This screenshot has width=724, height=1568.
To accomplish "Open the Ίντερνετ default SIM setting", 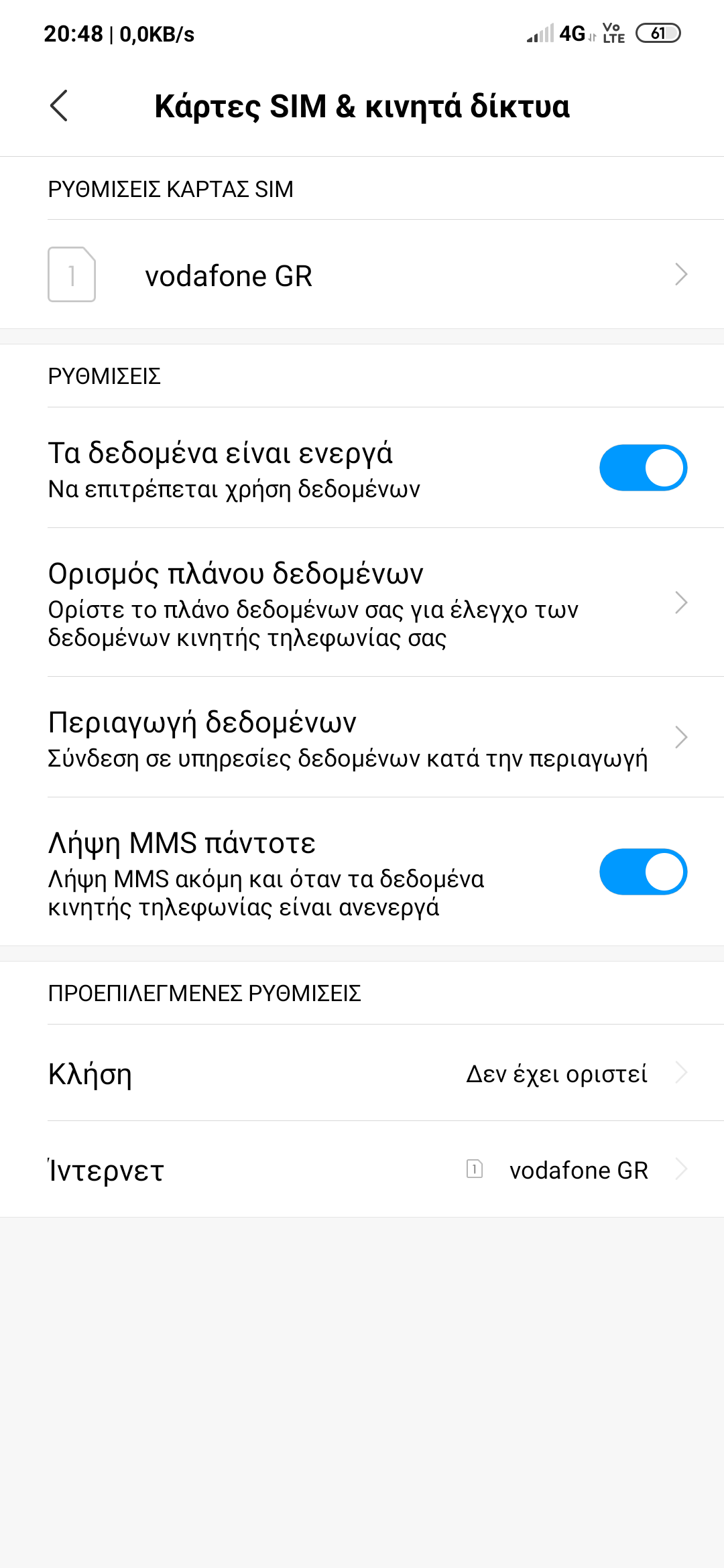I will tap(362, 1170).
